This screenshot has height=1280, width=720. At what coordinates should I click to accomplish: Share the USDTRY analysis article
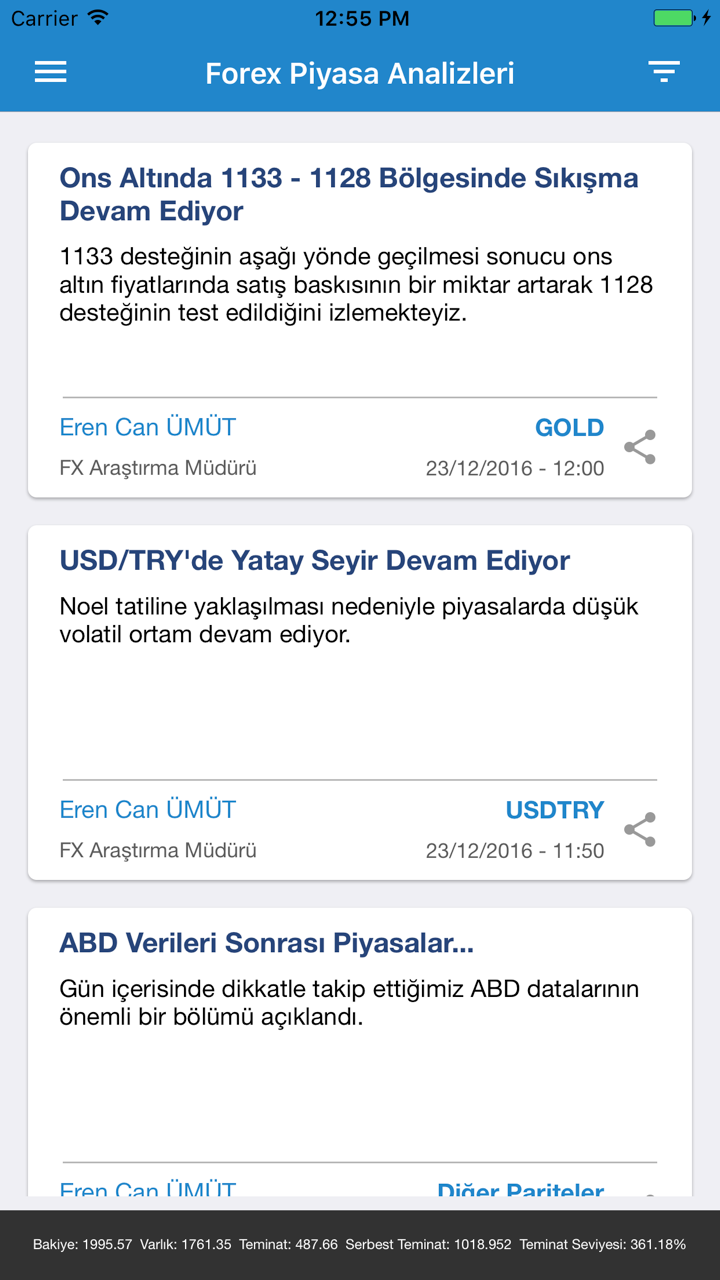(x=640, y=829)
